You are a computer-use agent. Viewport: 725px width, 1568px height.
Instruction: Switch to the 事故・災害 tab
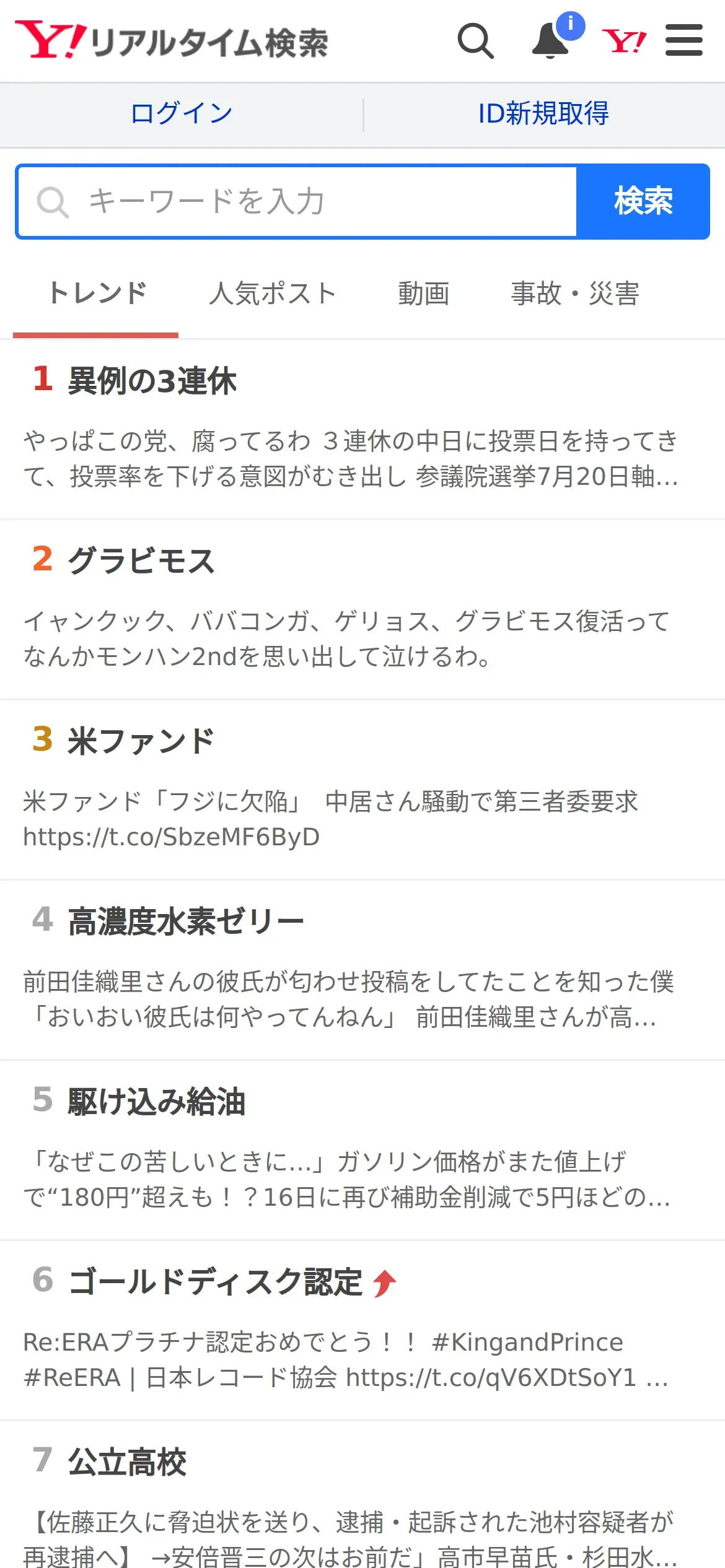coord(574,294)
